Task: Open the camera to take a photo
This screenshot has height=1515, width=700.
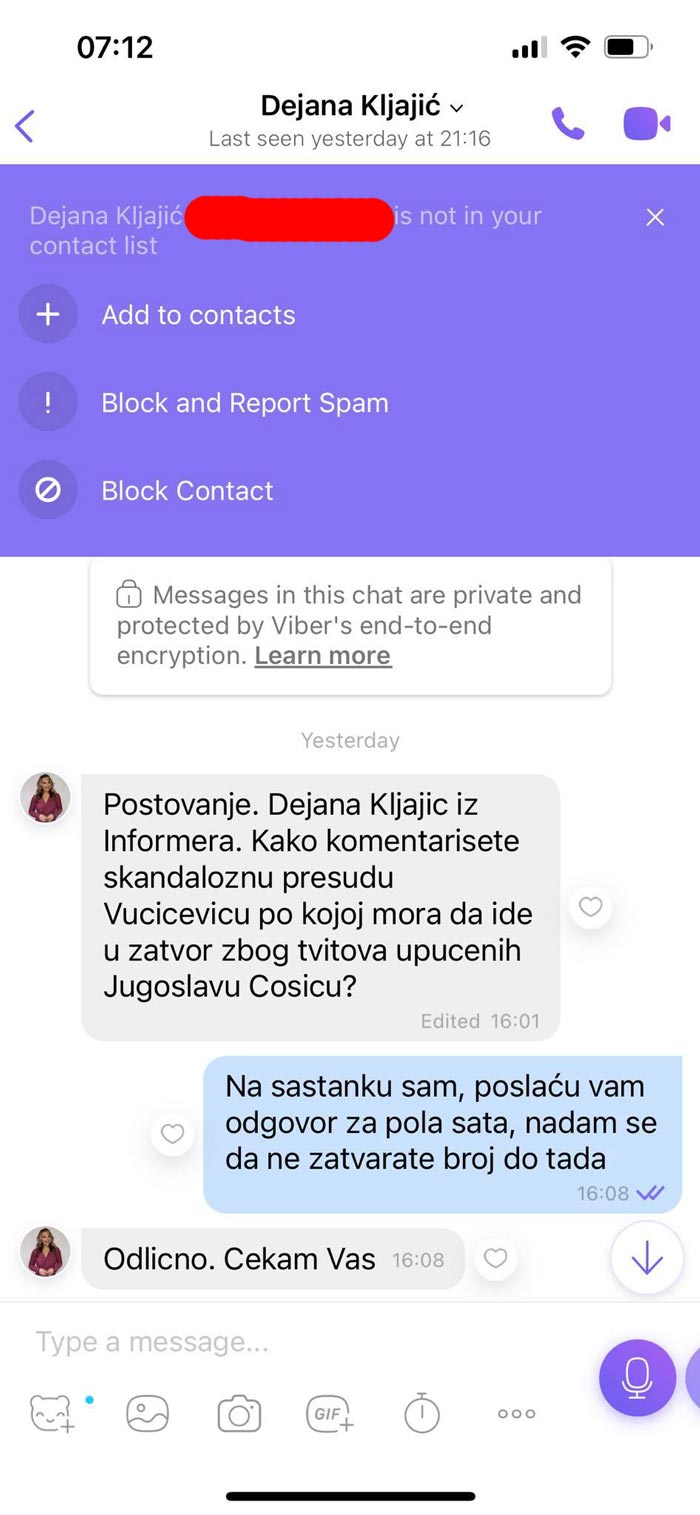Action: coord(239,1413)
